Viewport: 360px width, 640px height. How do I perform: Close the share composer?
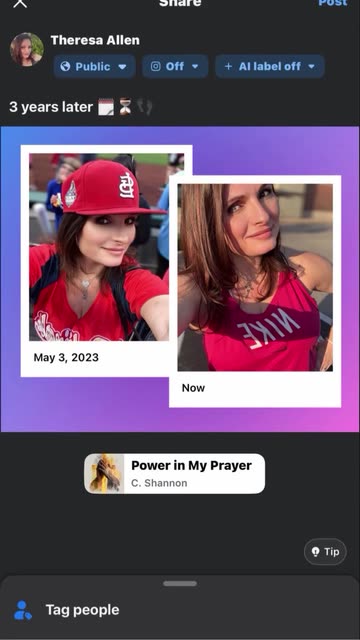click(20, 3)
